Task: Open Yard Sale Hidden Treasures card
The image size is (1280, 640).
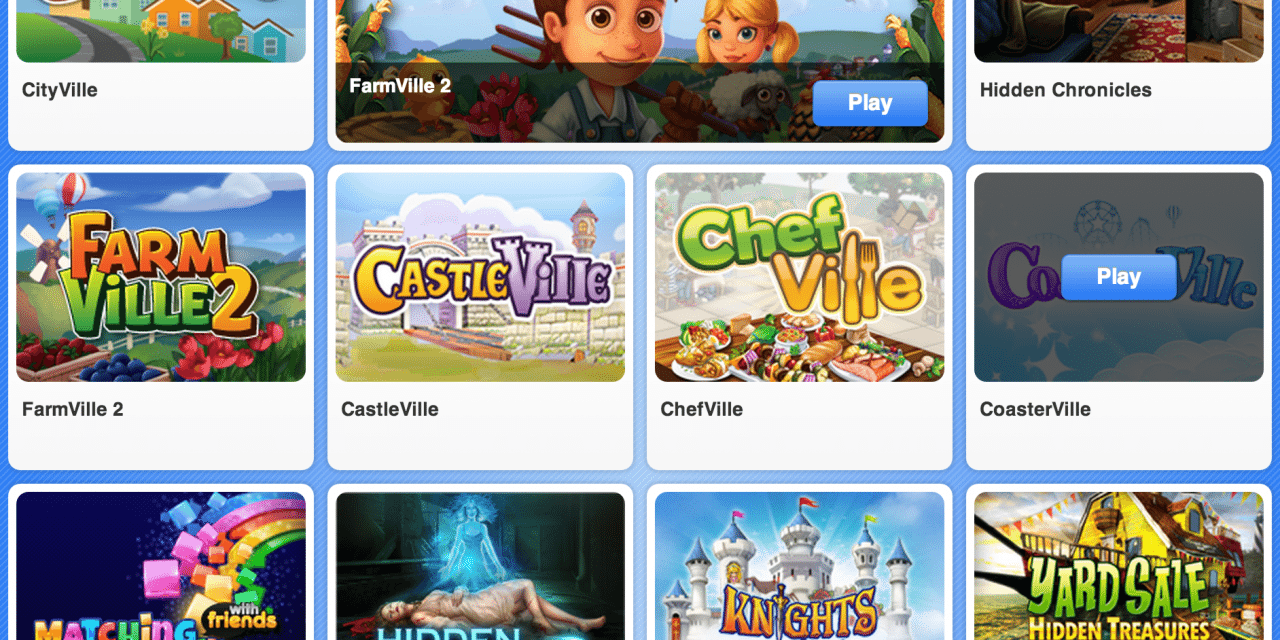Action: pyautogui.click(x=1118, y=565)
